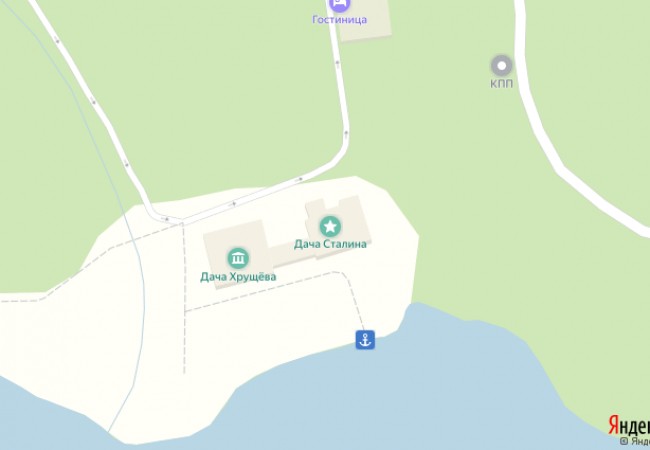Open the Дача Сталина museum marker
This screenshot has width=650, height=450.
click(330, 226)
